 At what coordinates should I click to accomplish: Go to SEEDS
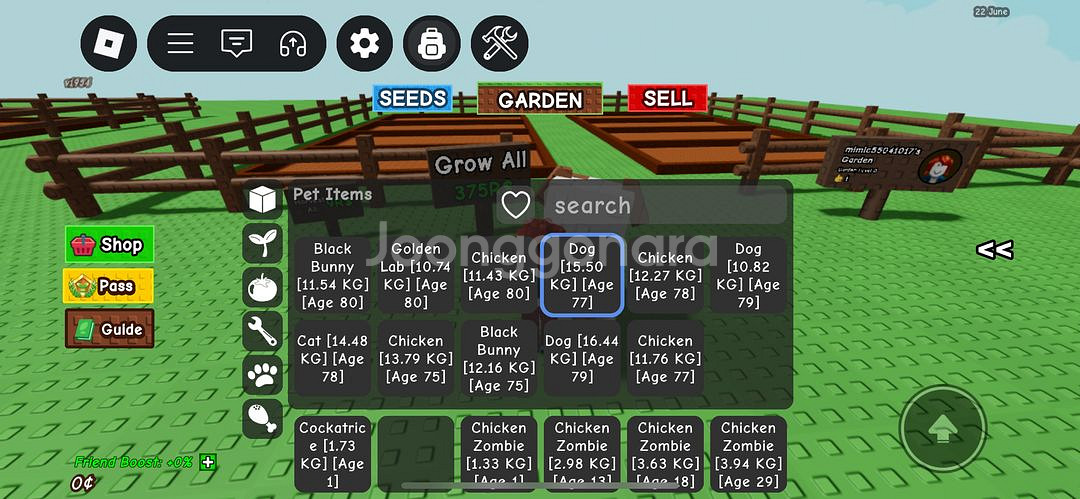pos(413,99)
